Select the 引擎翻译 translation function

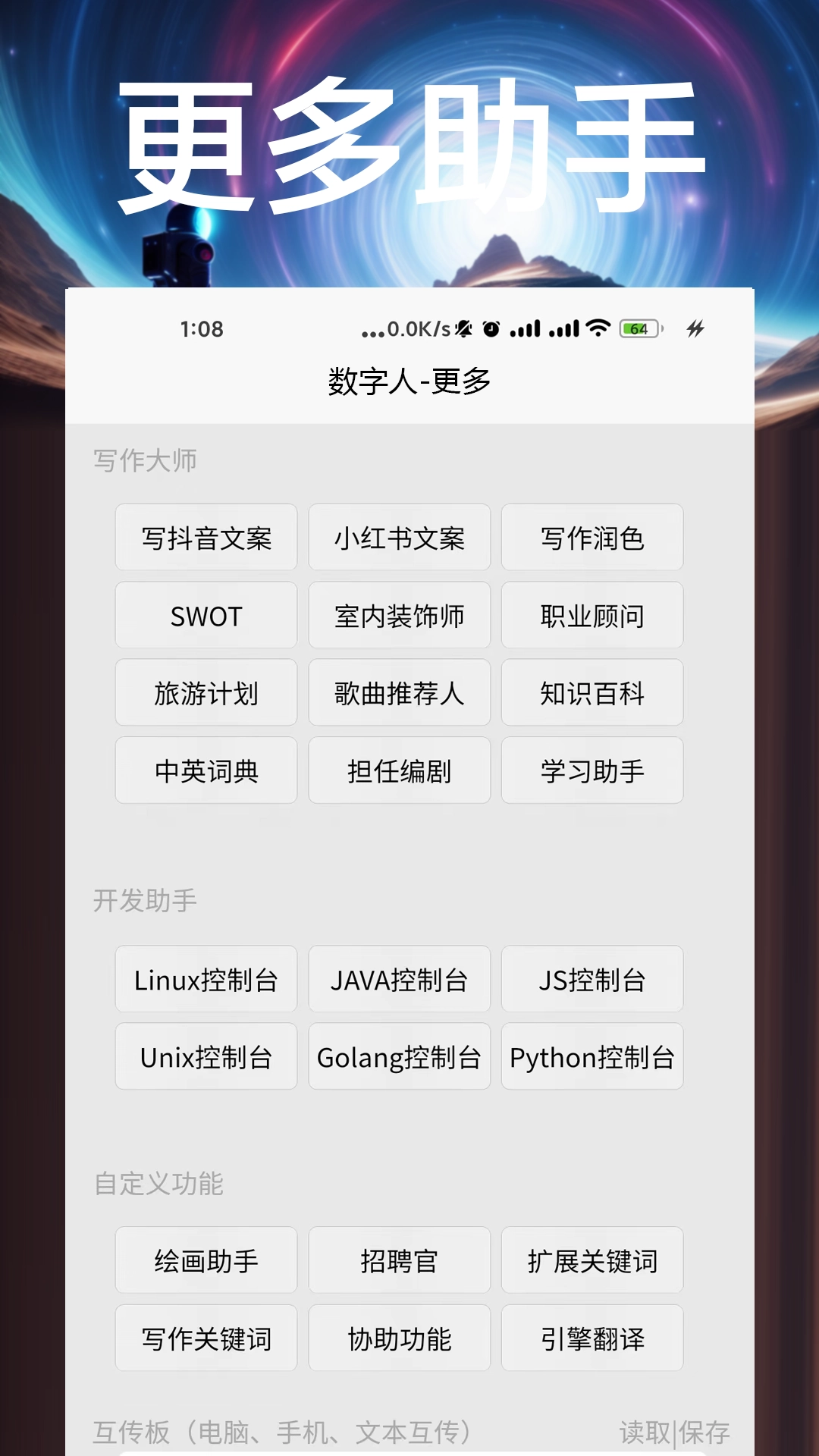pos(592,1337)
